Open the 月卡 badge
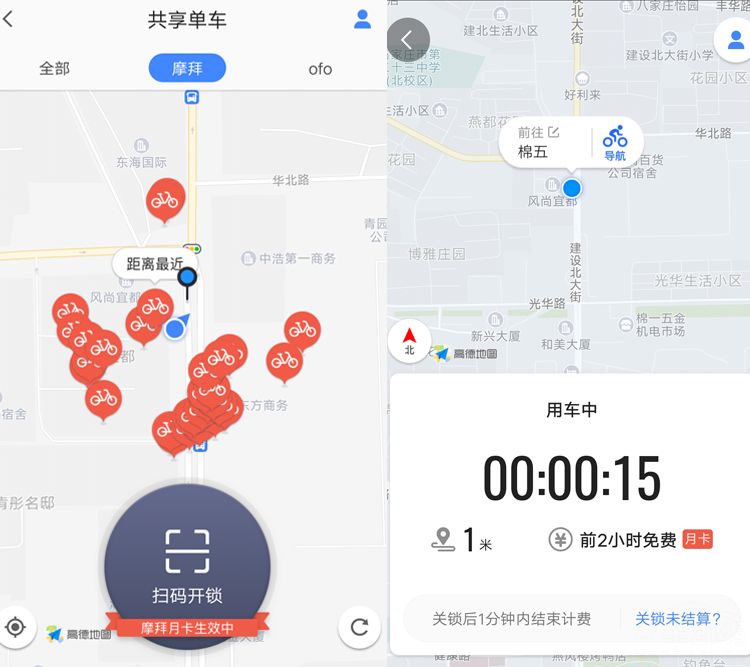750x667 pixels. [x=697, y=540]
